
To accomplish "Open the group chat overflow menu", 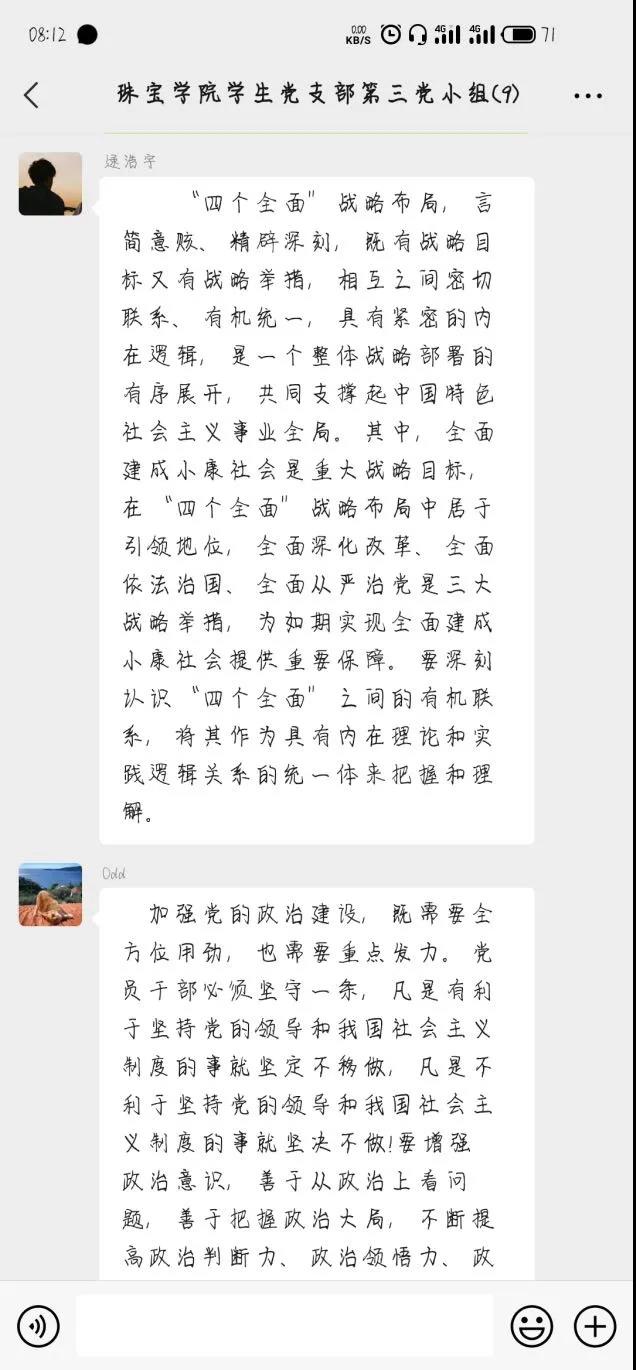I will [588, 96].
